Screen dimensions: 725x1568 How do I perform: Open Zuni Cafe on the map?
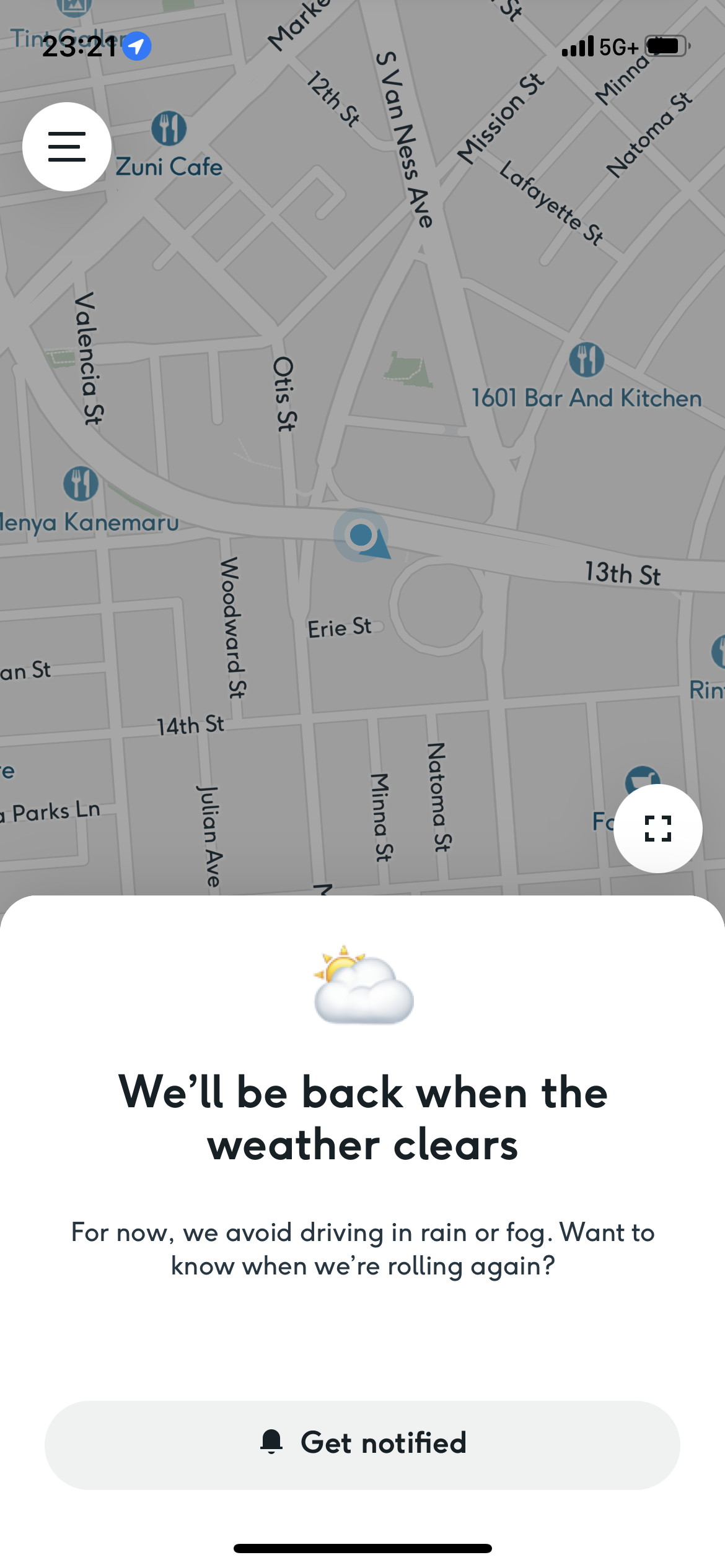(x=169, y=129)
